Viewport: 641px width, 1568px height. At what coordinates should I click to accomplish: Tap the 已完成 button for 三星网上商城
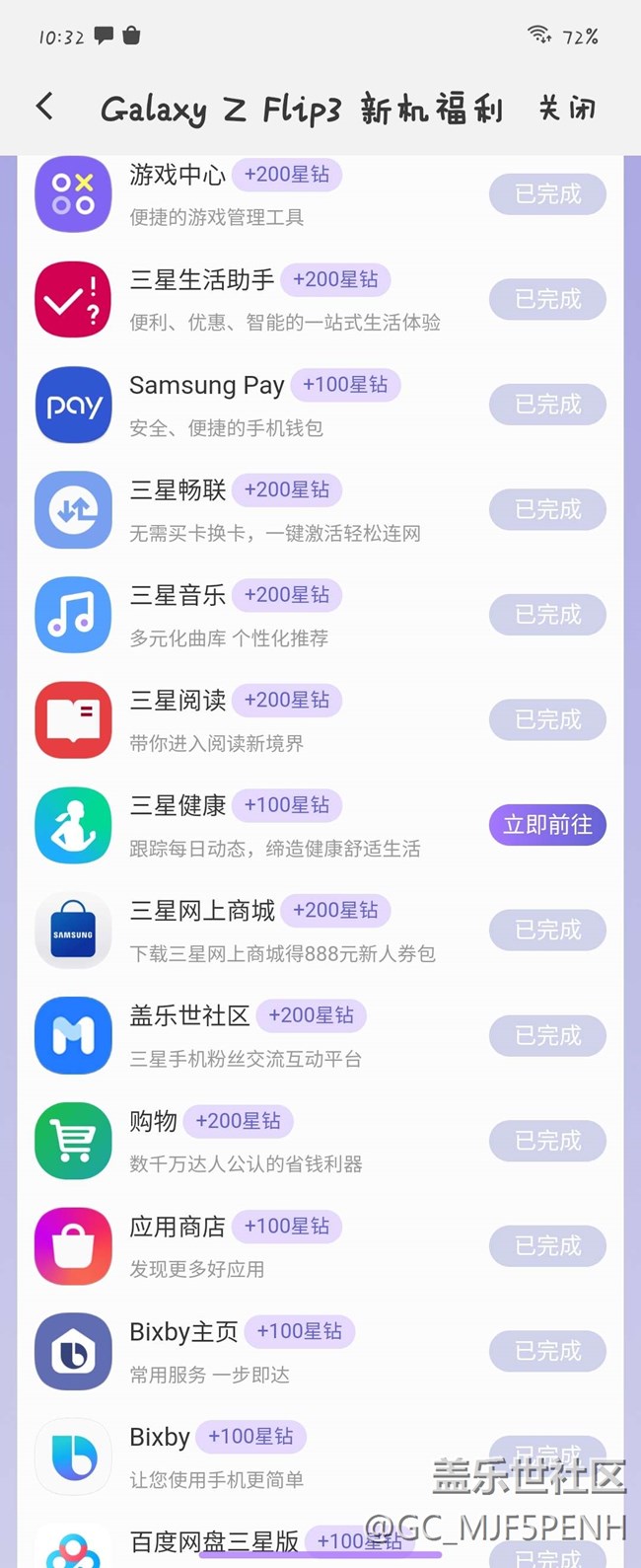(547, 931)
